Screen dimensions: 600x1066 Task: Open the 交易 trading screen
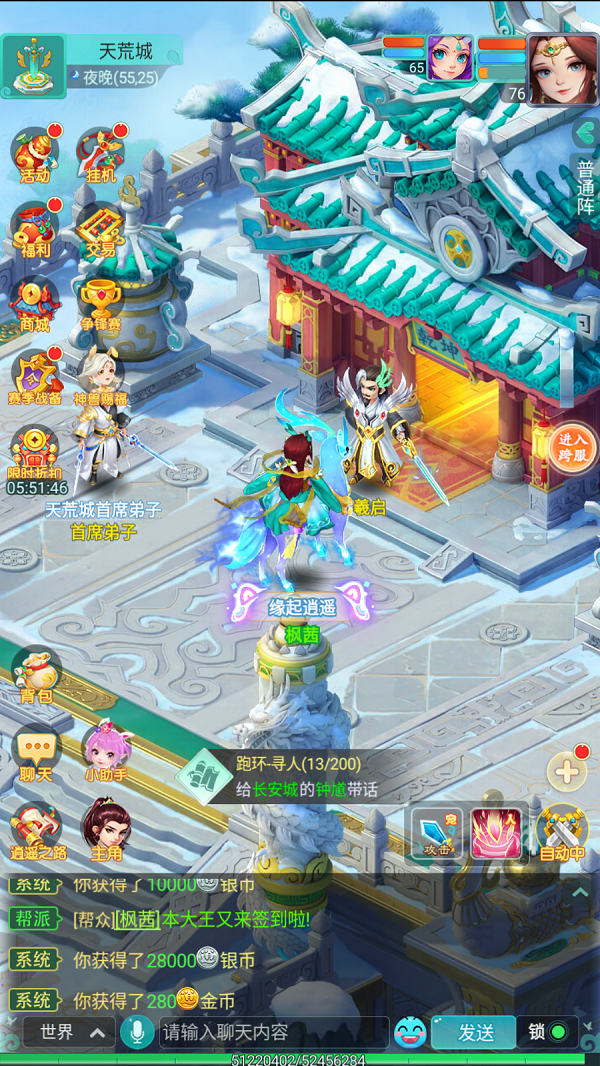[100, 230]
